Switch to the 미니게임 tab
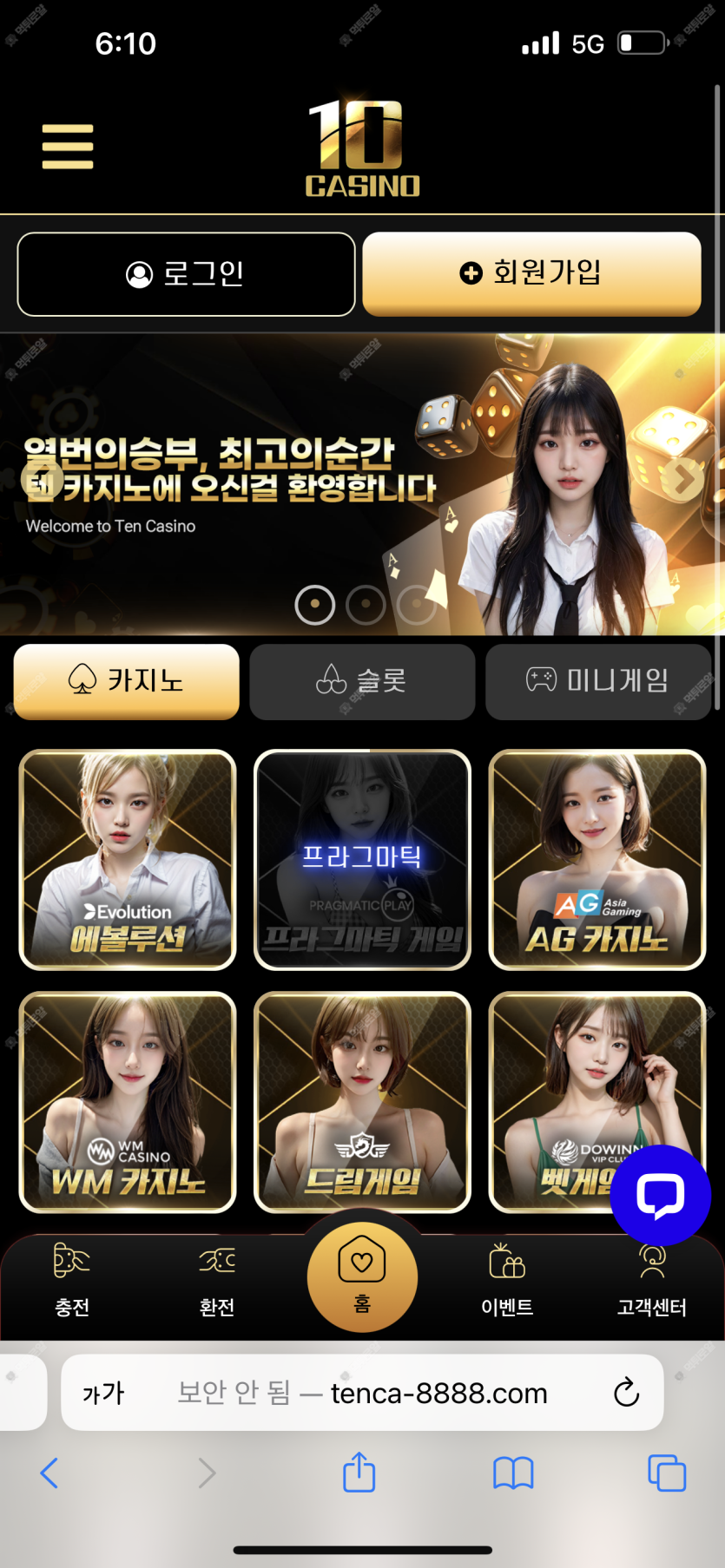 598,681
